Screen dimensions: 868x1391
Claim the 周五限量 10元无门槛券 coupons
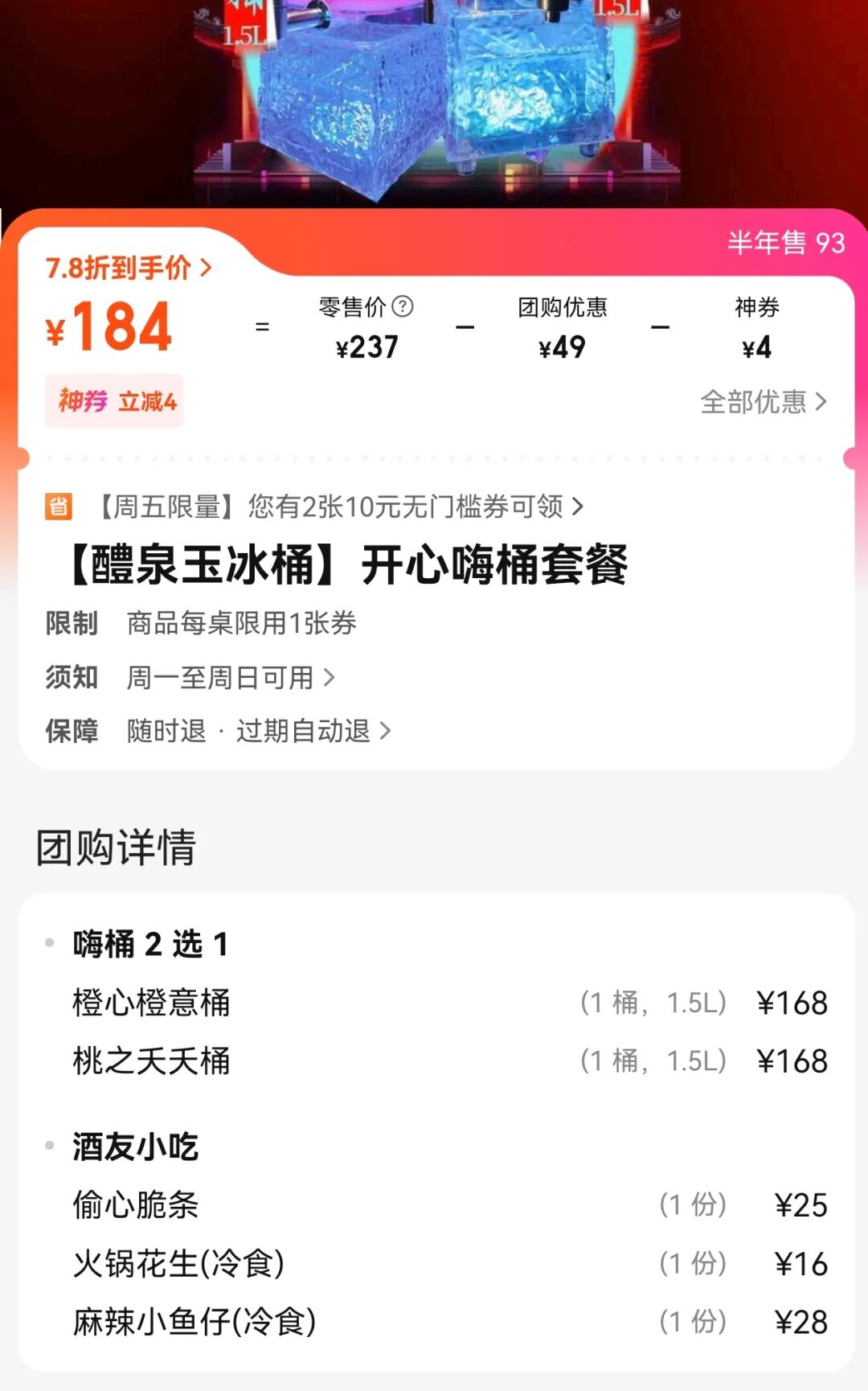coord(338,507)
